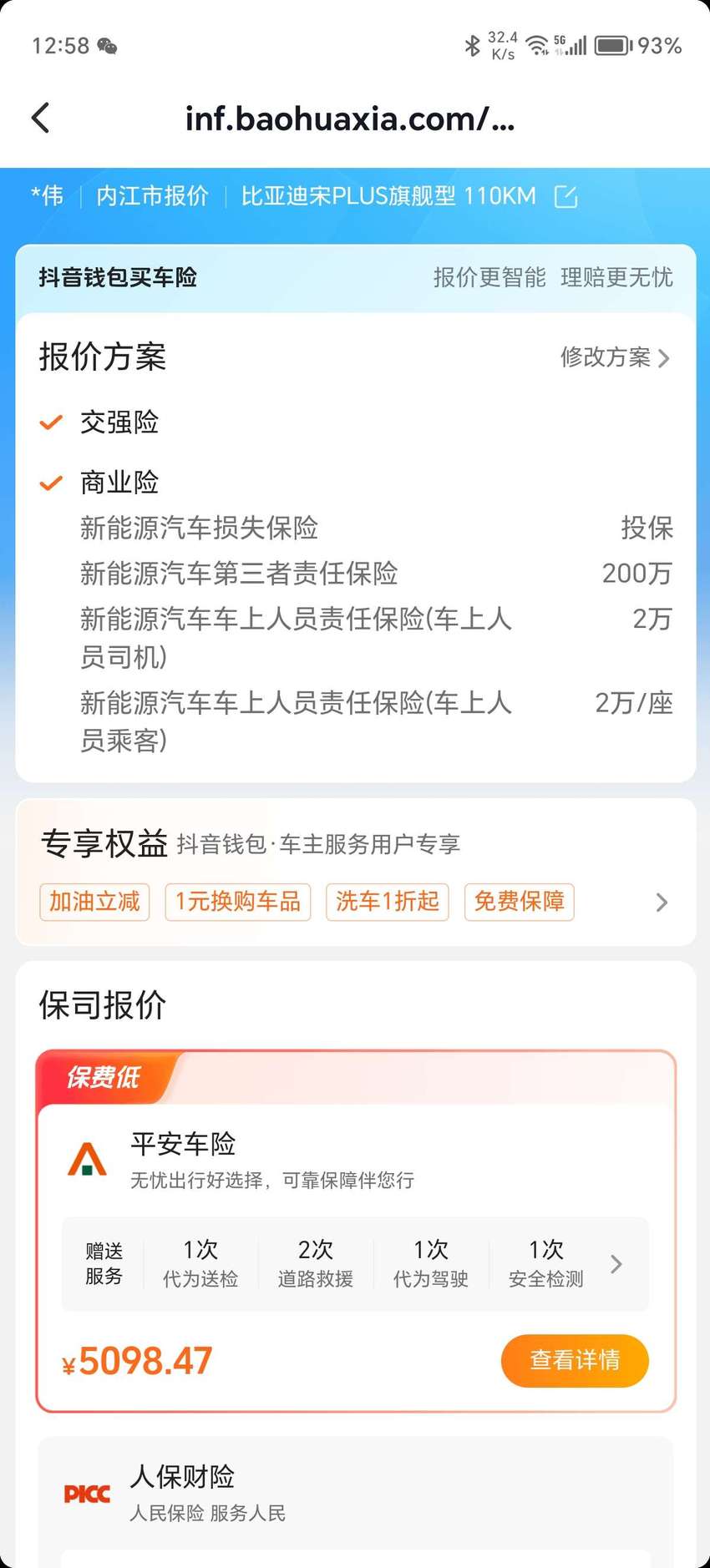The image size is (710, 1568).
Task: Tap the 1元换购车品 benefit chip
Action: [238, 902]
